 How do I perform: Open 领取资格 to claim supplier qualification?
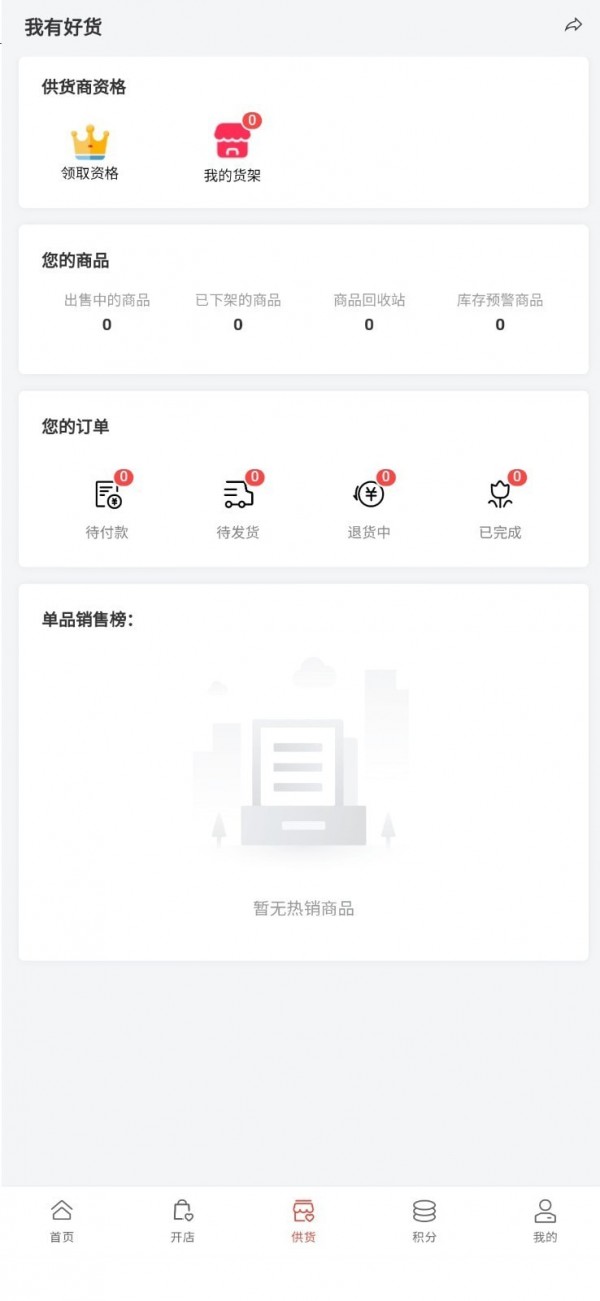click(90, 152)
